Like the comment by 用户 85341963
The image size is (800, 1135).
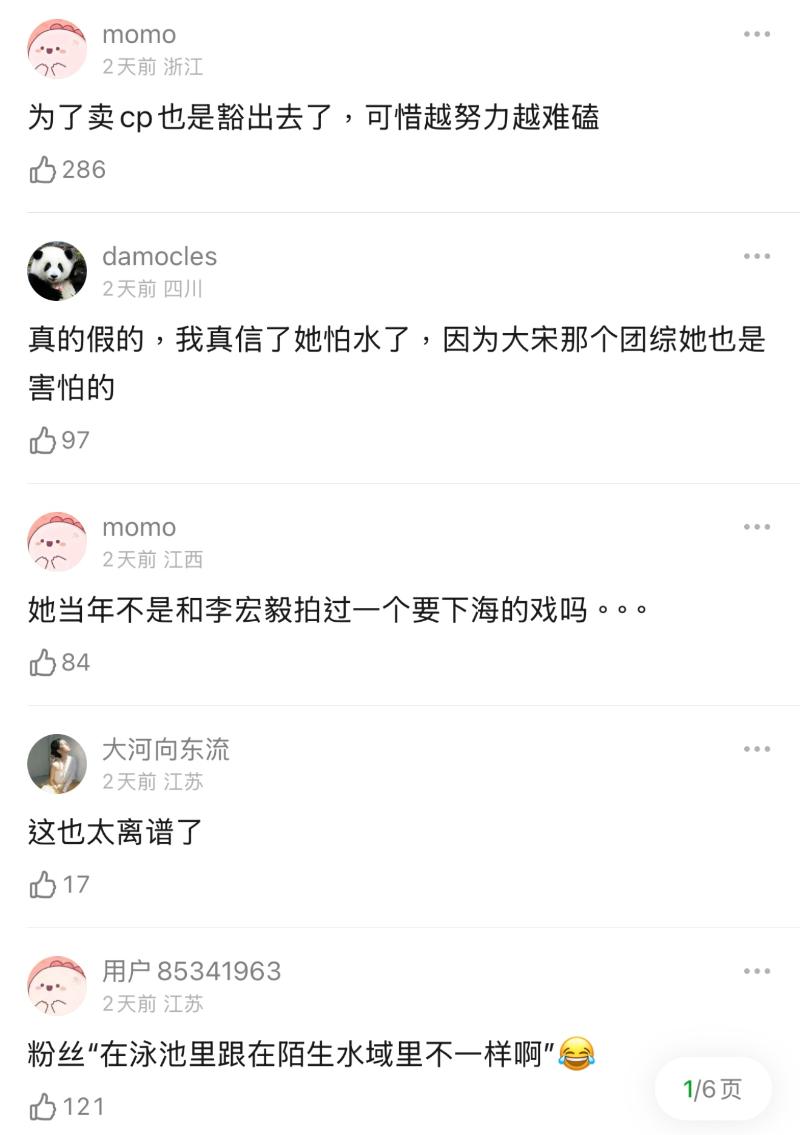pyautogui.click(x=43, y=1106)
